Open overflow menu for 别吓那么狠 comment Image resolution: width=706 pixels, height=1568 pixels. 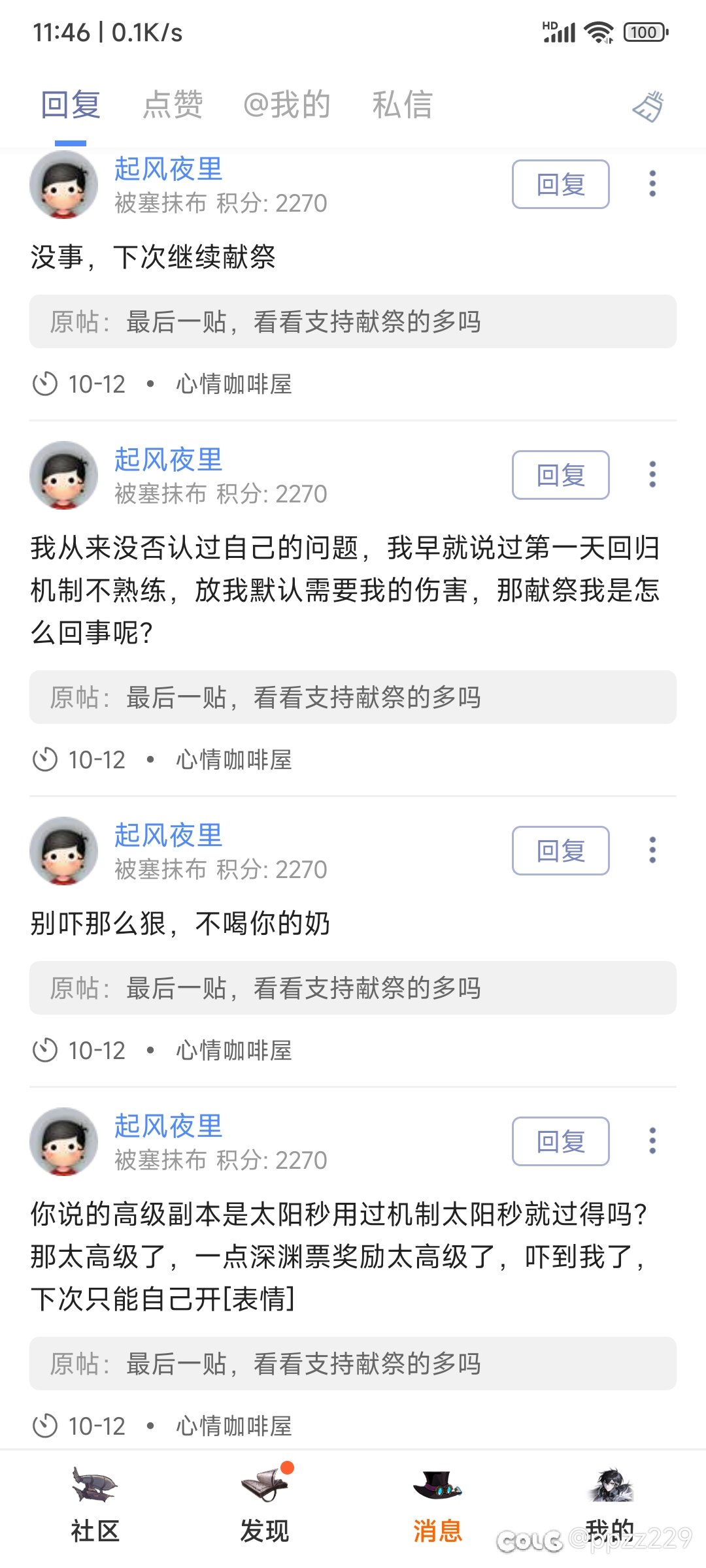click(x=652, y=850)
